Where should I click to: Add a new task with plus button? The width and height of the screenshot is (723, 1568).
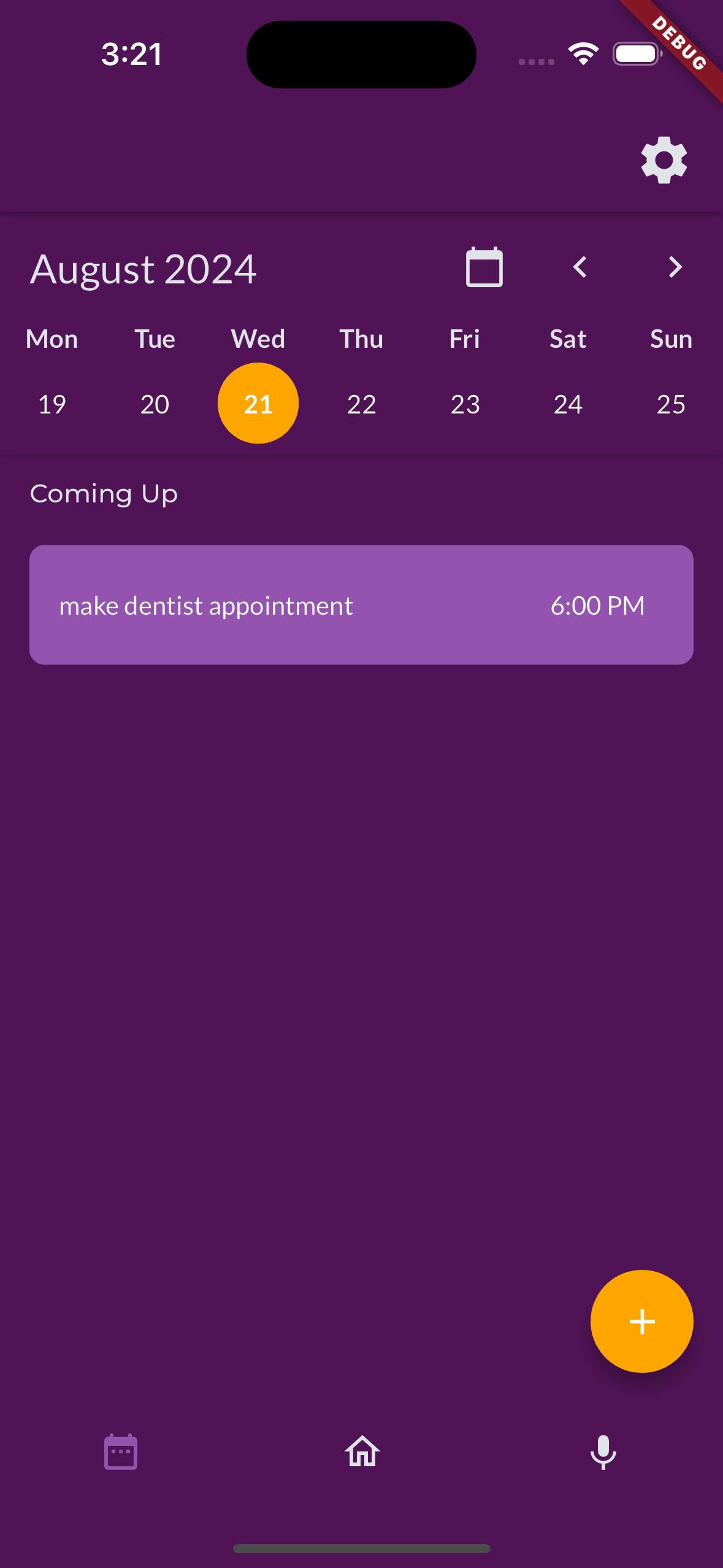point(642,1321)
